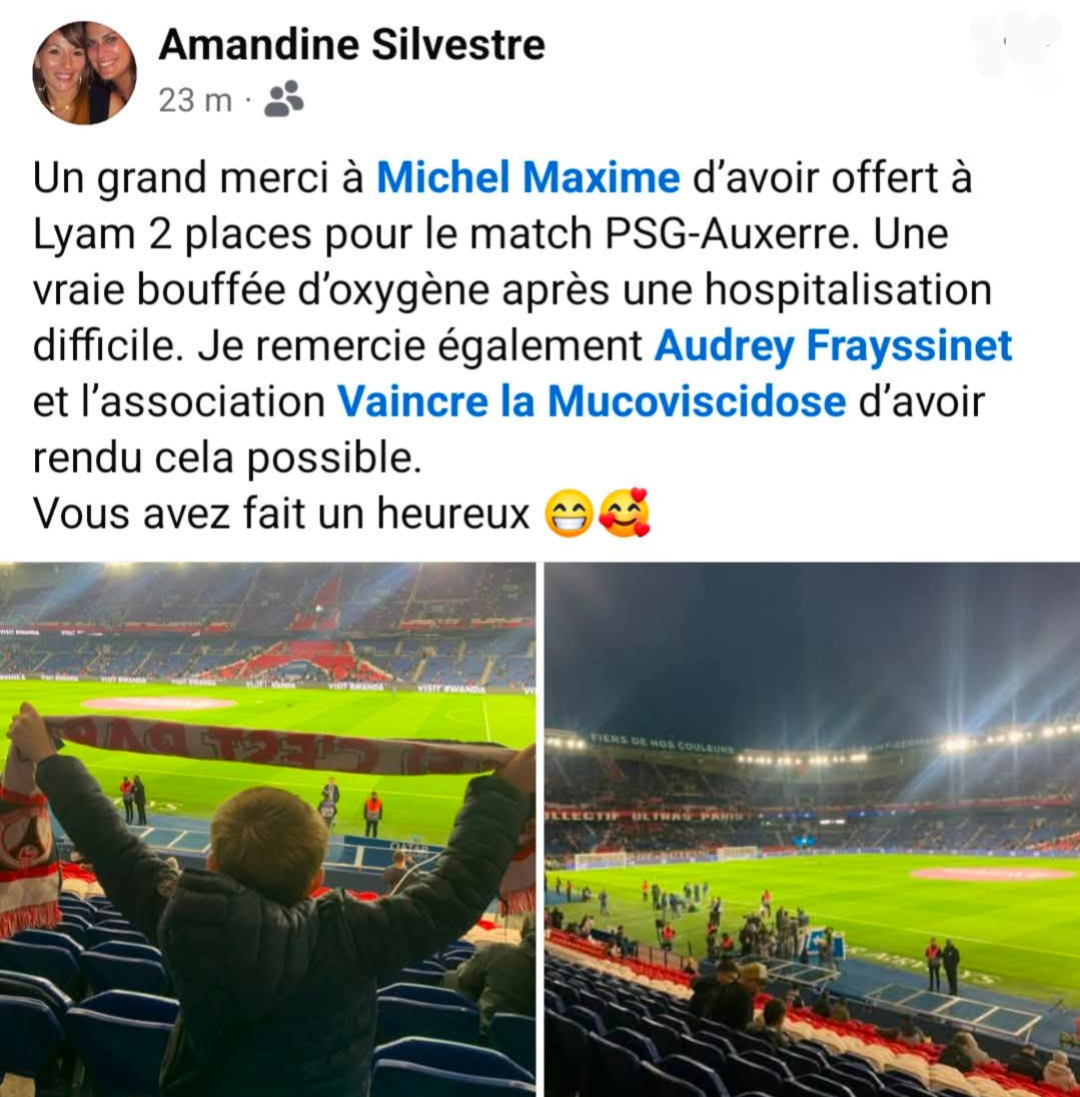Screen dimensions: 1080x1097
Task: Open Amandine Silvestre's profile picture
Action: click(84, 72)
